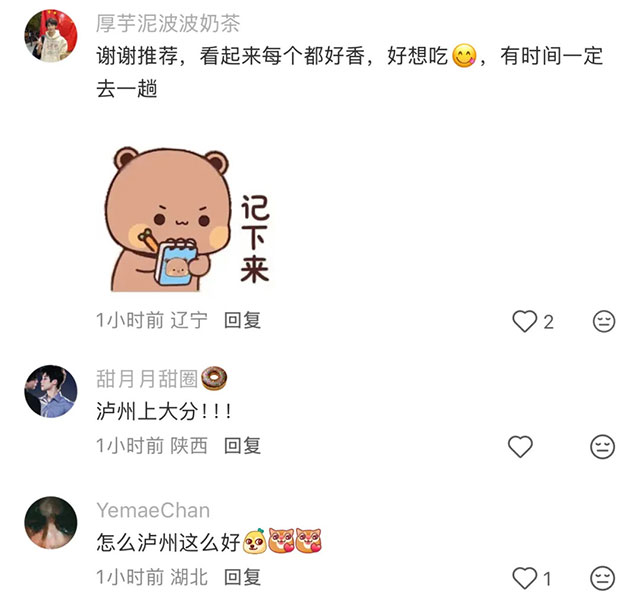
Task: Open the 记下来 bear sticker
Action: click(190, 217)
